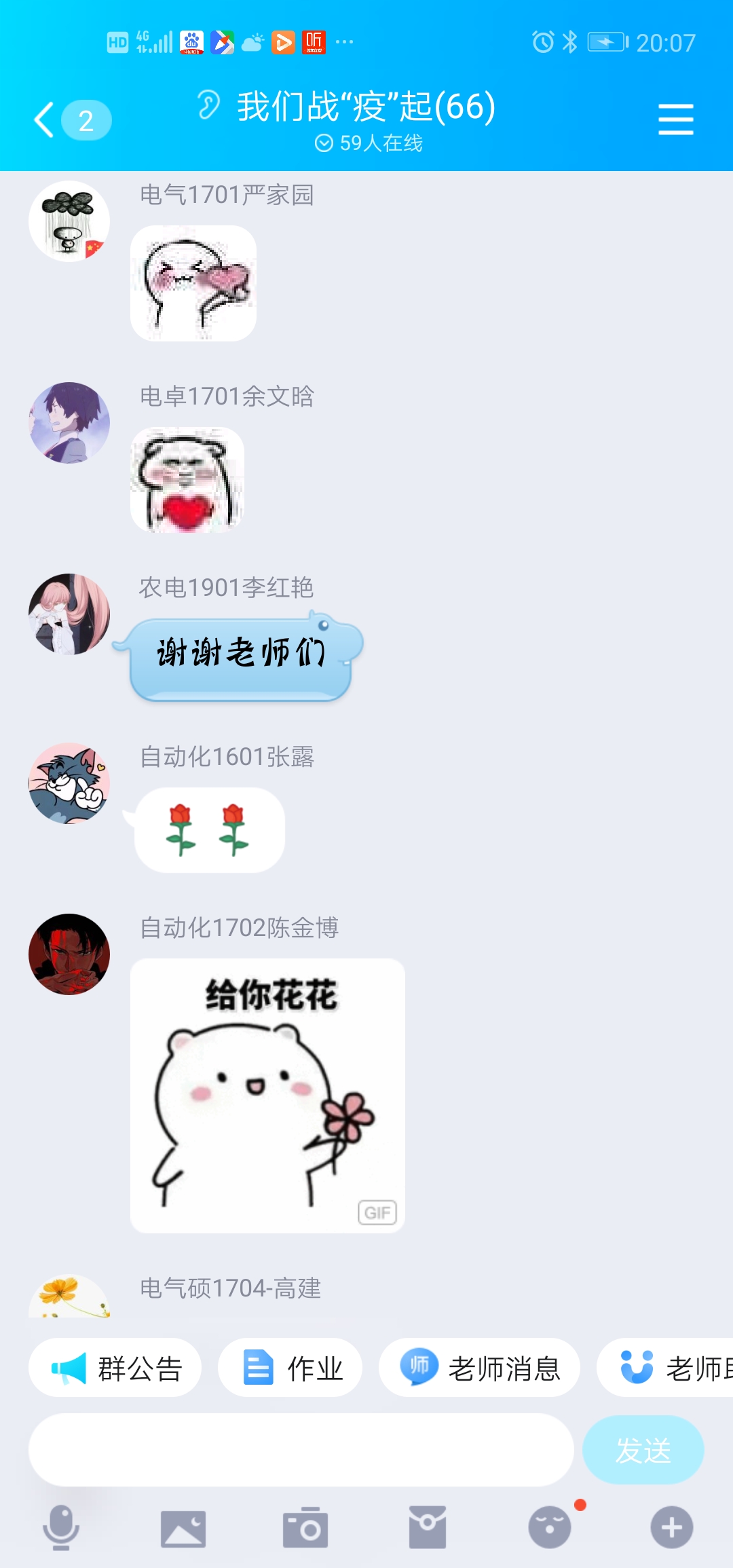View 自动化1601张露's profile avatar
This screenshot has height=1568, width=733.
[69, 783]
